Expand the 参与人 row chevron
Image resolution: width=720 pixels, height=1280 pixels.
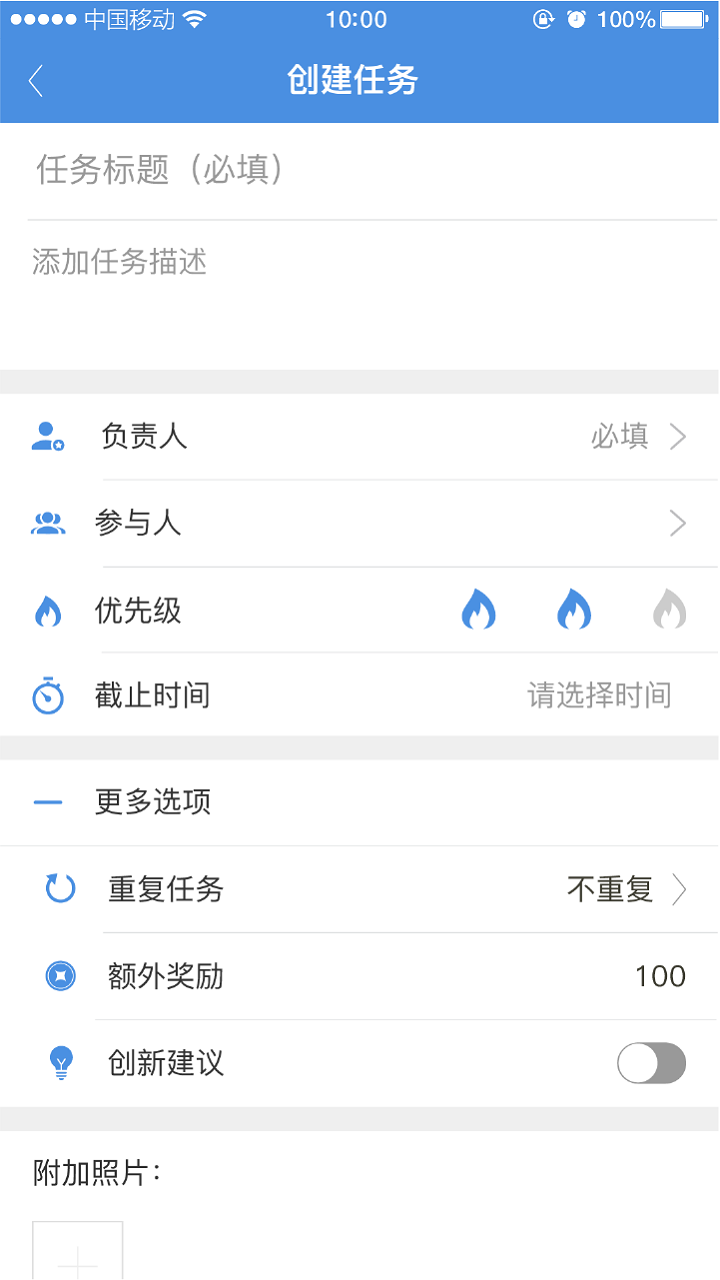click(x=678, y=523)
